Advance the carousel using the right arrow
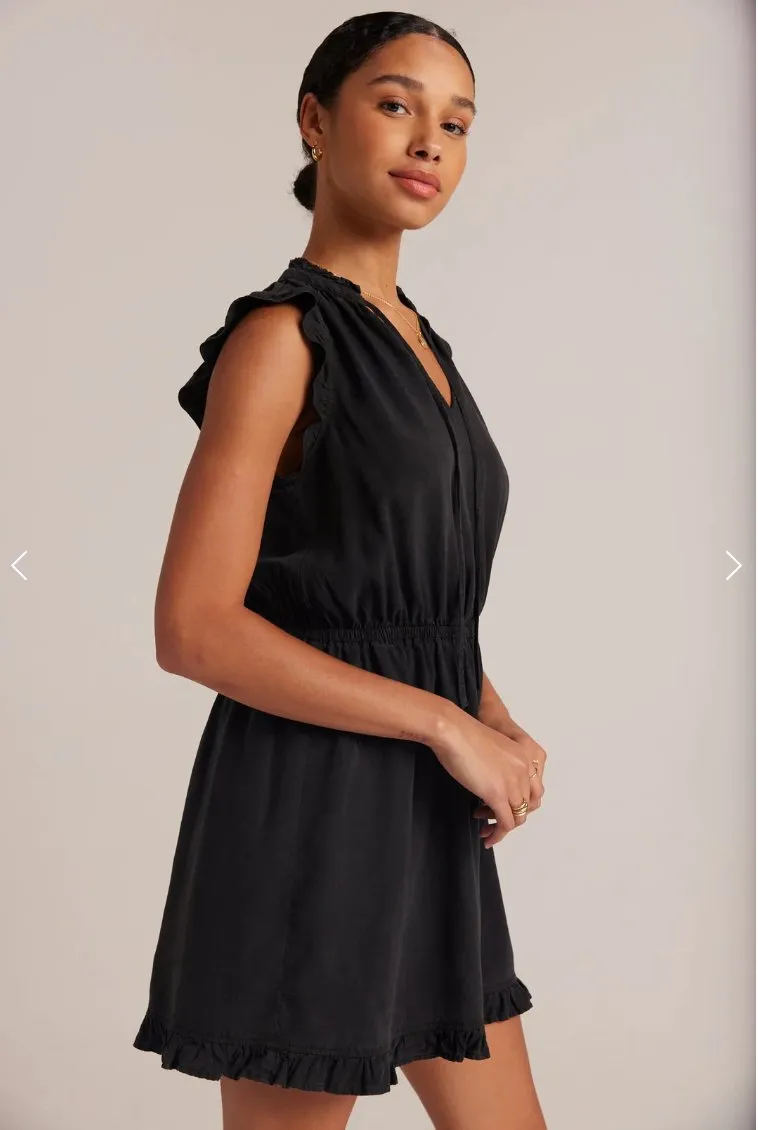The width and height of the screenshot is (758, 1130). 734,566
